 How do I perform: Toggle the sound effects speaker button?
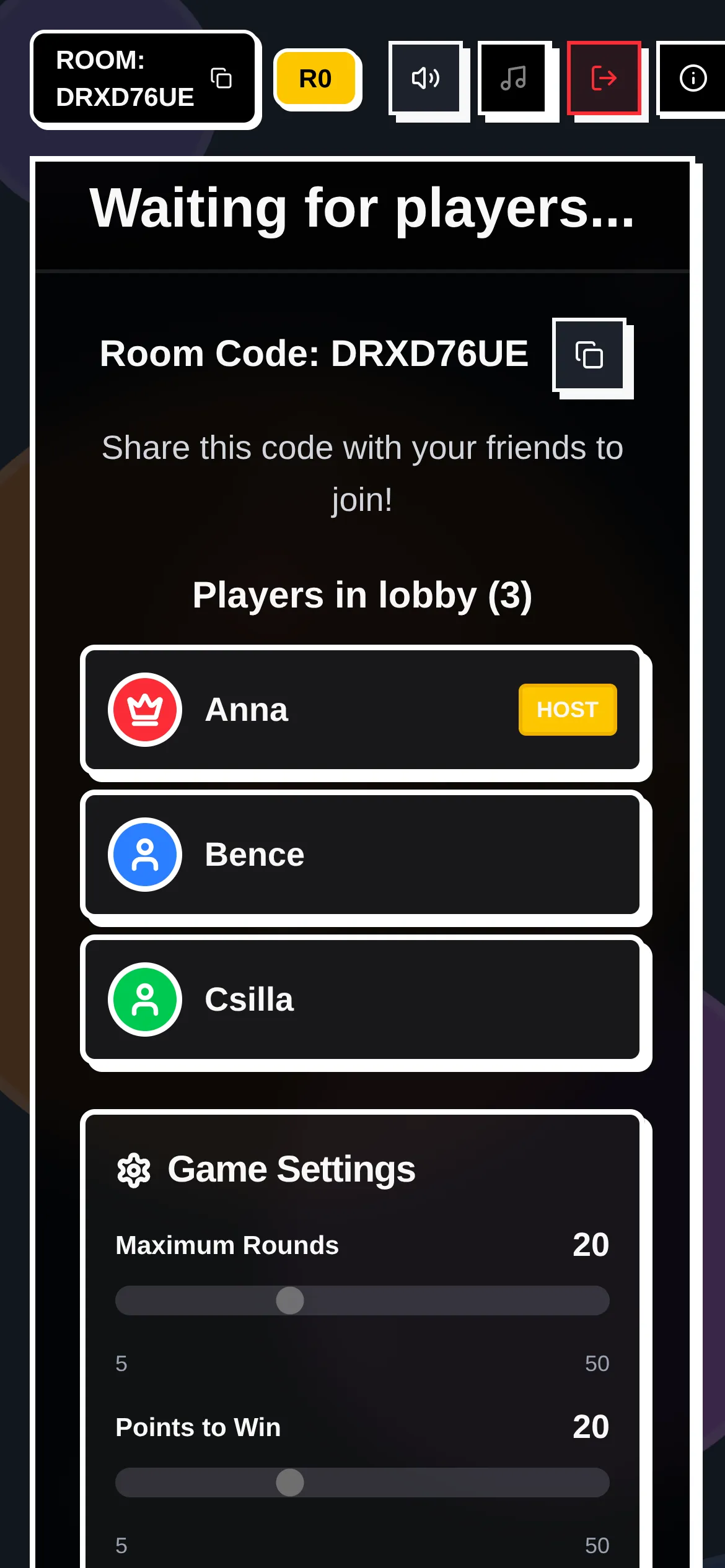[426, 78]
